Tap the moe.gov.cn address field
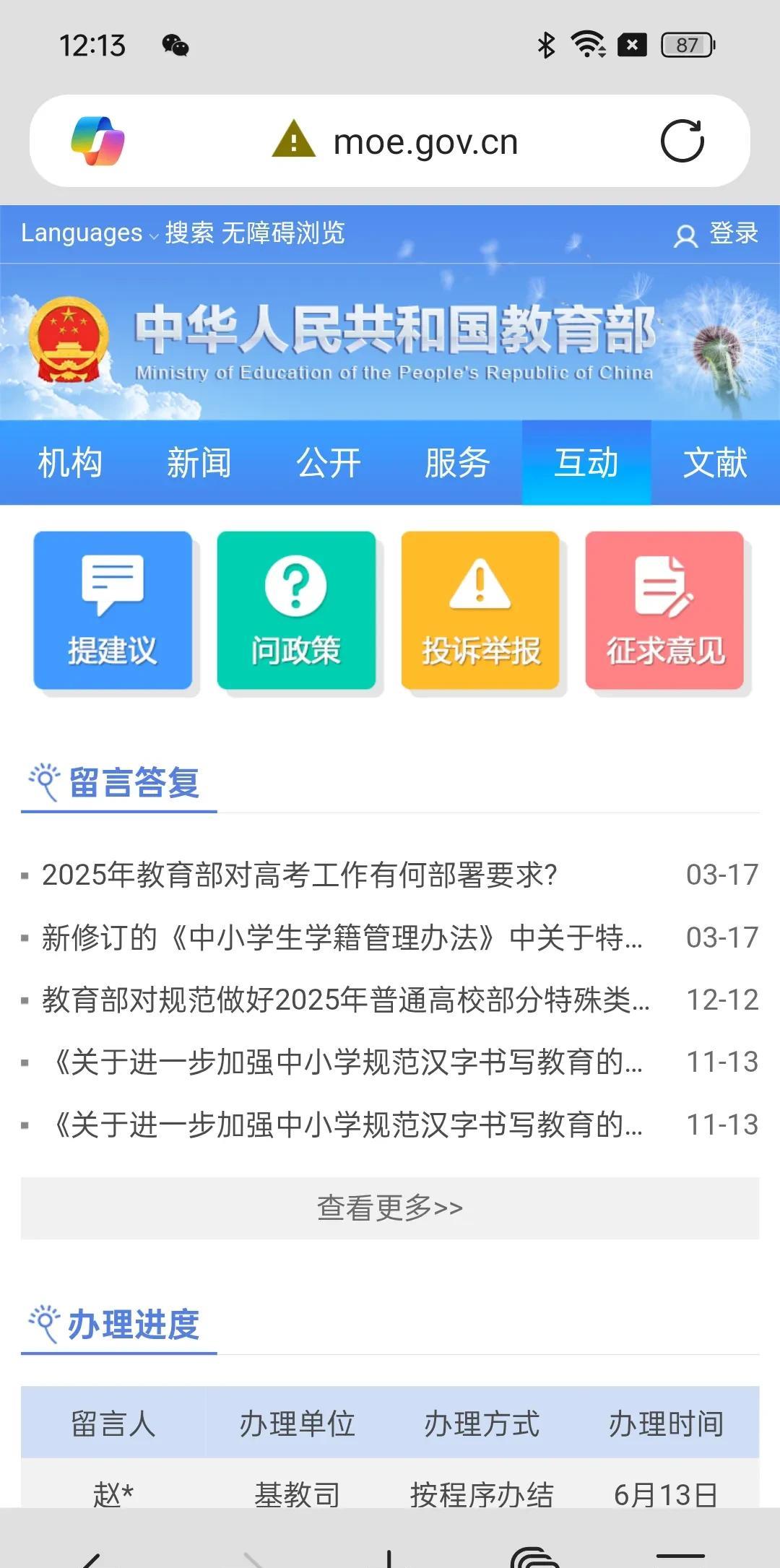This screenshot has width=780, height=1568. click(x=425, y=142)
